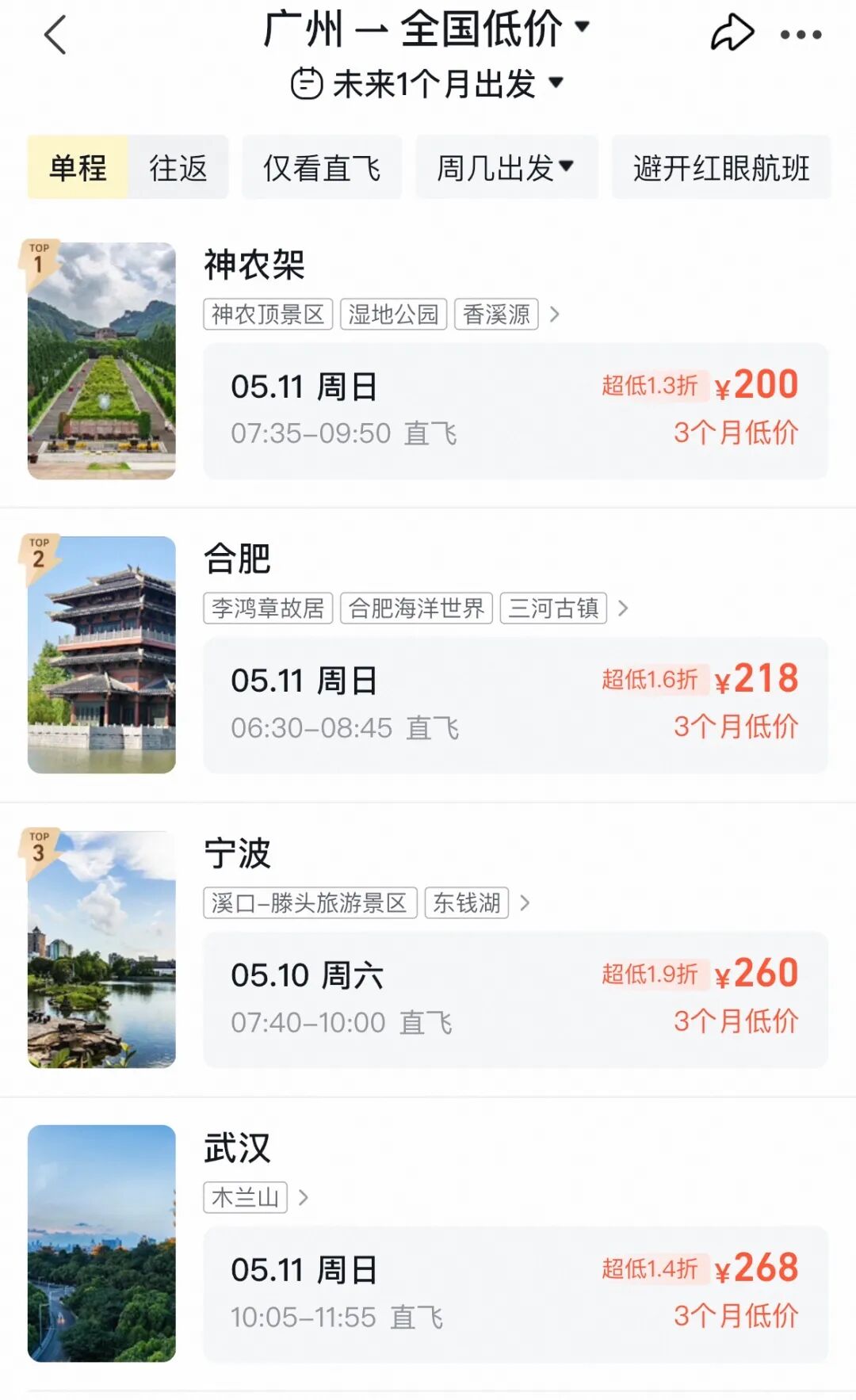The width and height of the screenshot is (856, 1400).
Task: Open the 周几出发 weekday dropdown
Action: tap(506, 167)
